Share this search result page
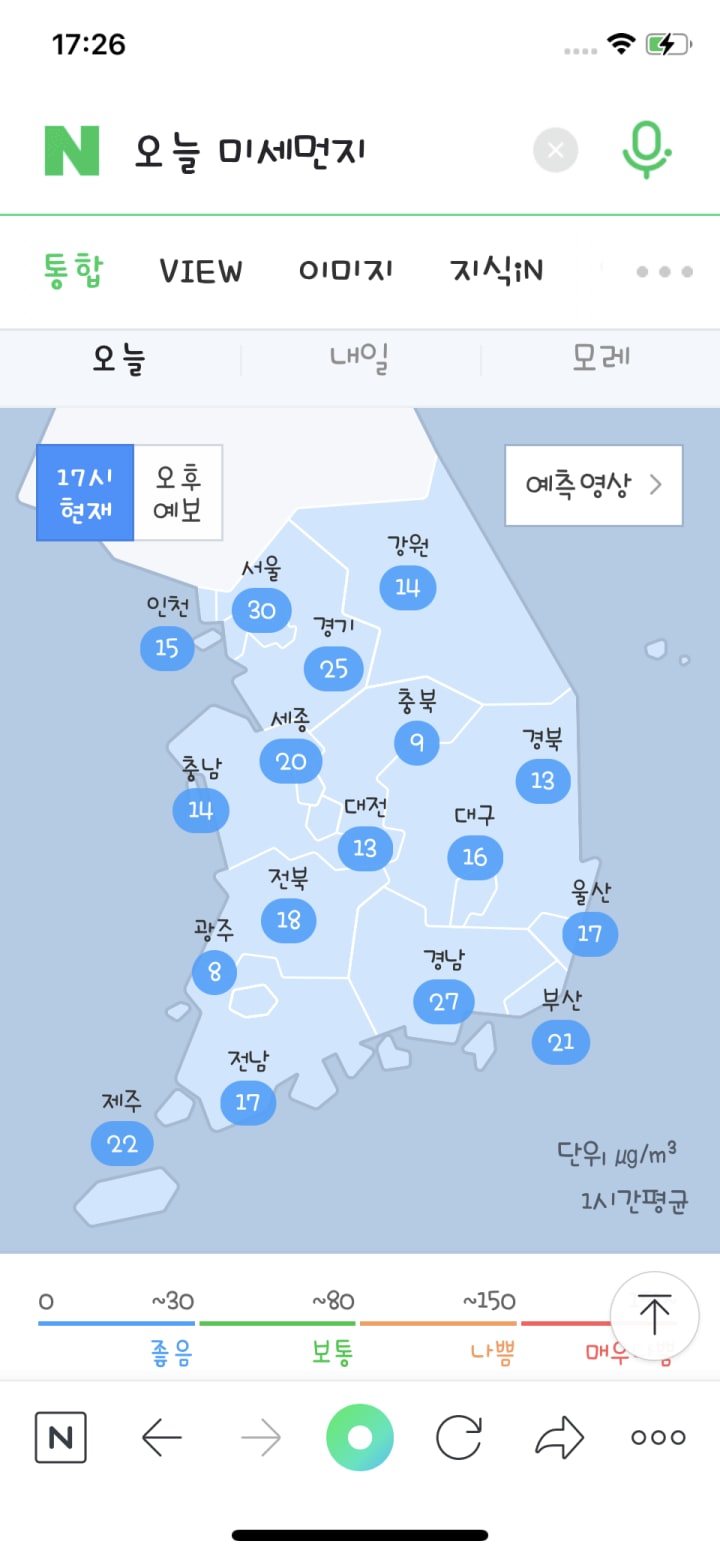Image resolution: width=720 pixels, height=1559 pixels. (559, 1438)
